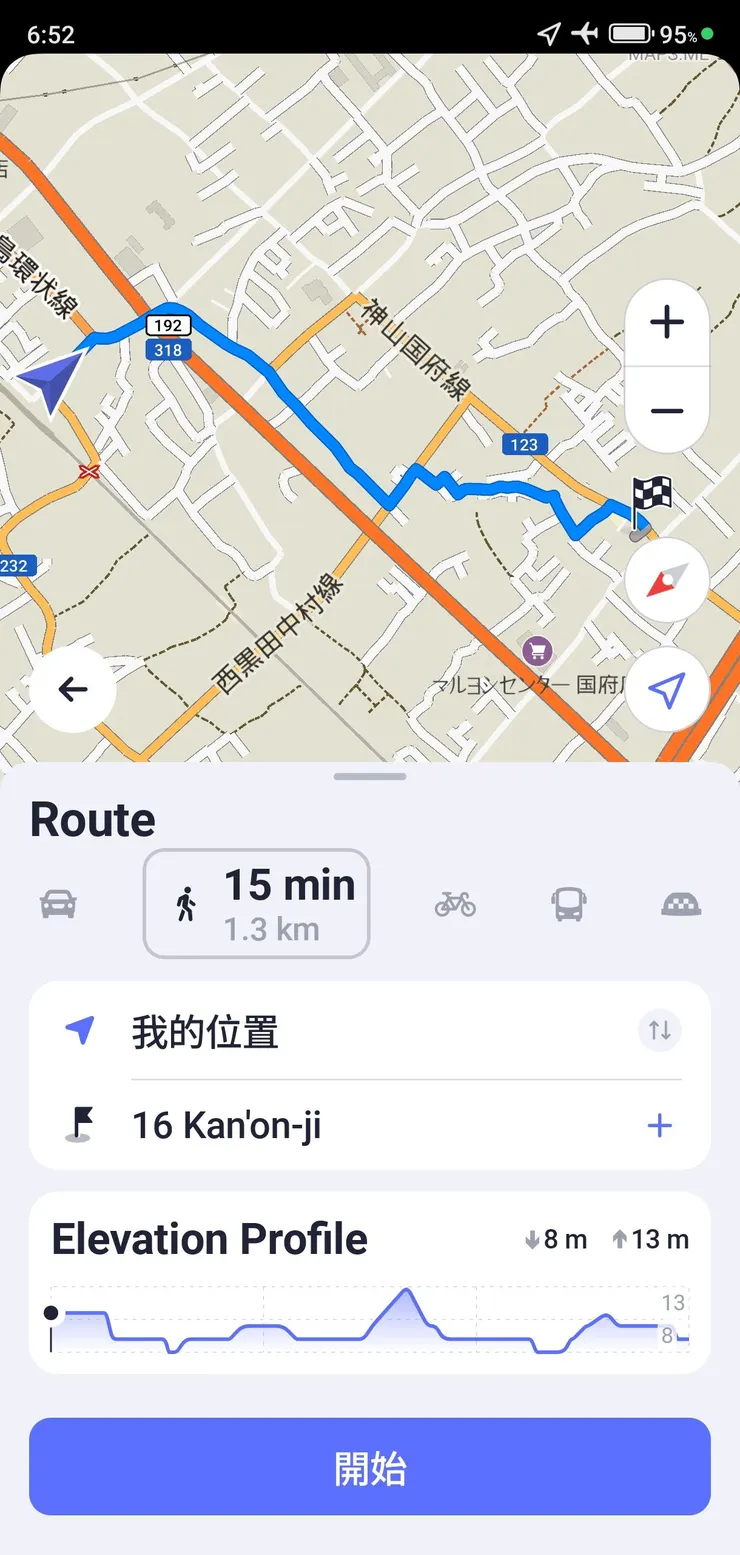Go back using the arrow on the map
The width and height of the screenshot is (740, 1555).
pyautogui.click(x=71, y=689)
